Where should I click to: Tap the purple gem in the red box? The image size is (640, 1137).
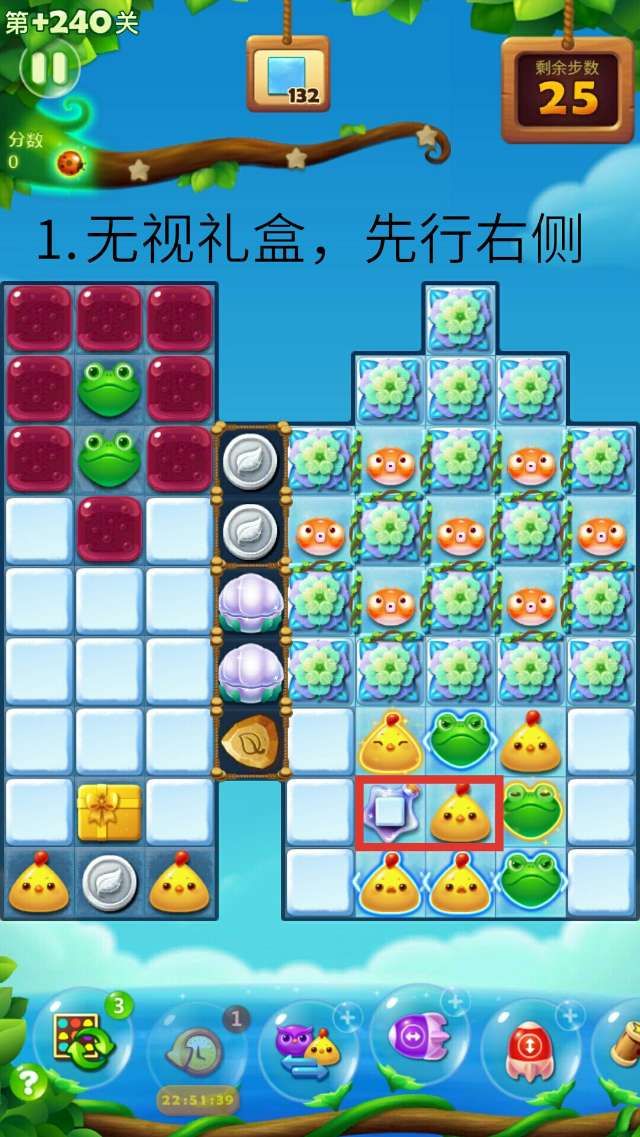(x=393, y=812)
